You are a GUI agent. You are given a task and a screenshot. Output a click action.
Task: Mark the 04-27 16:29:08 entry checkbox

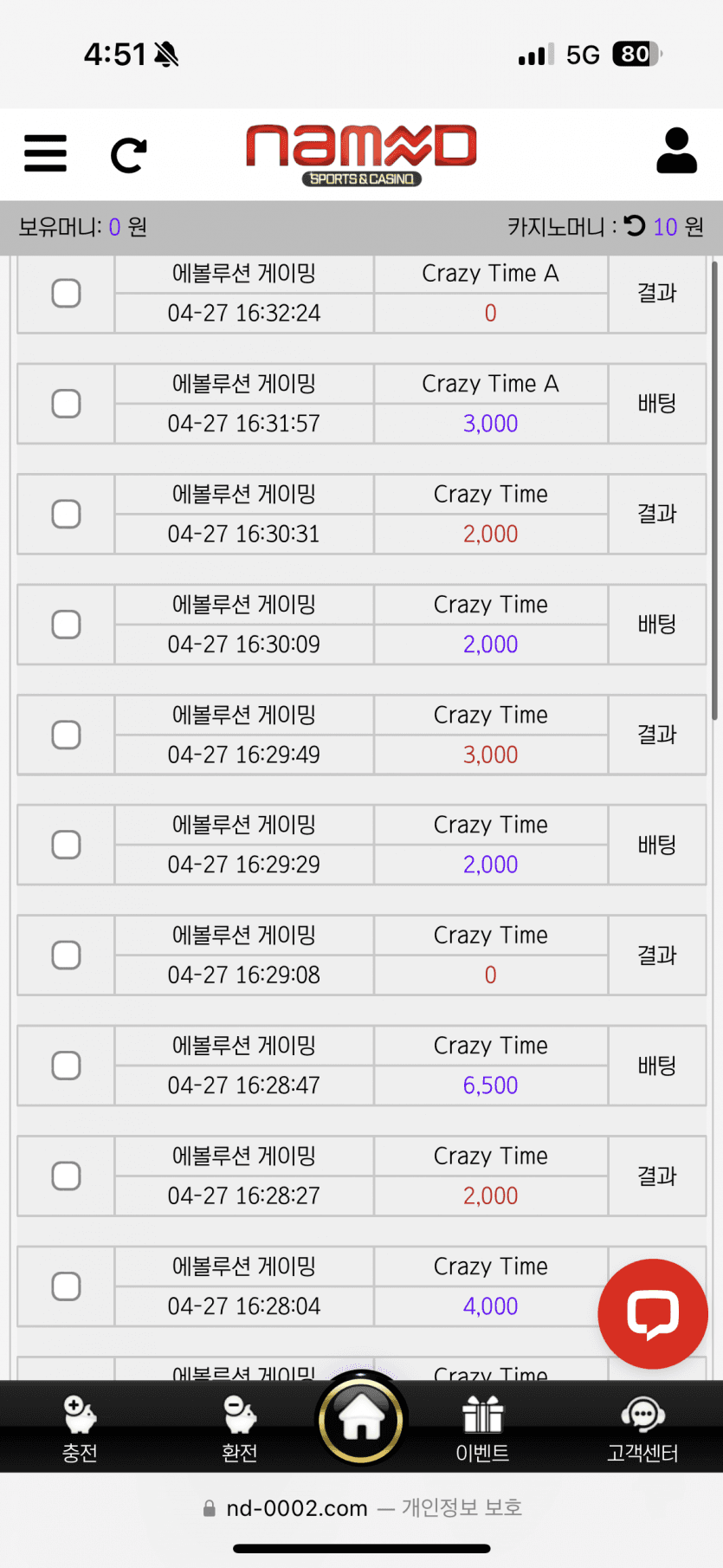point(67,956)
